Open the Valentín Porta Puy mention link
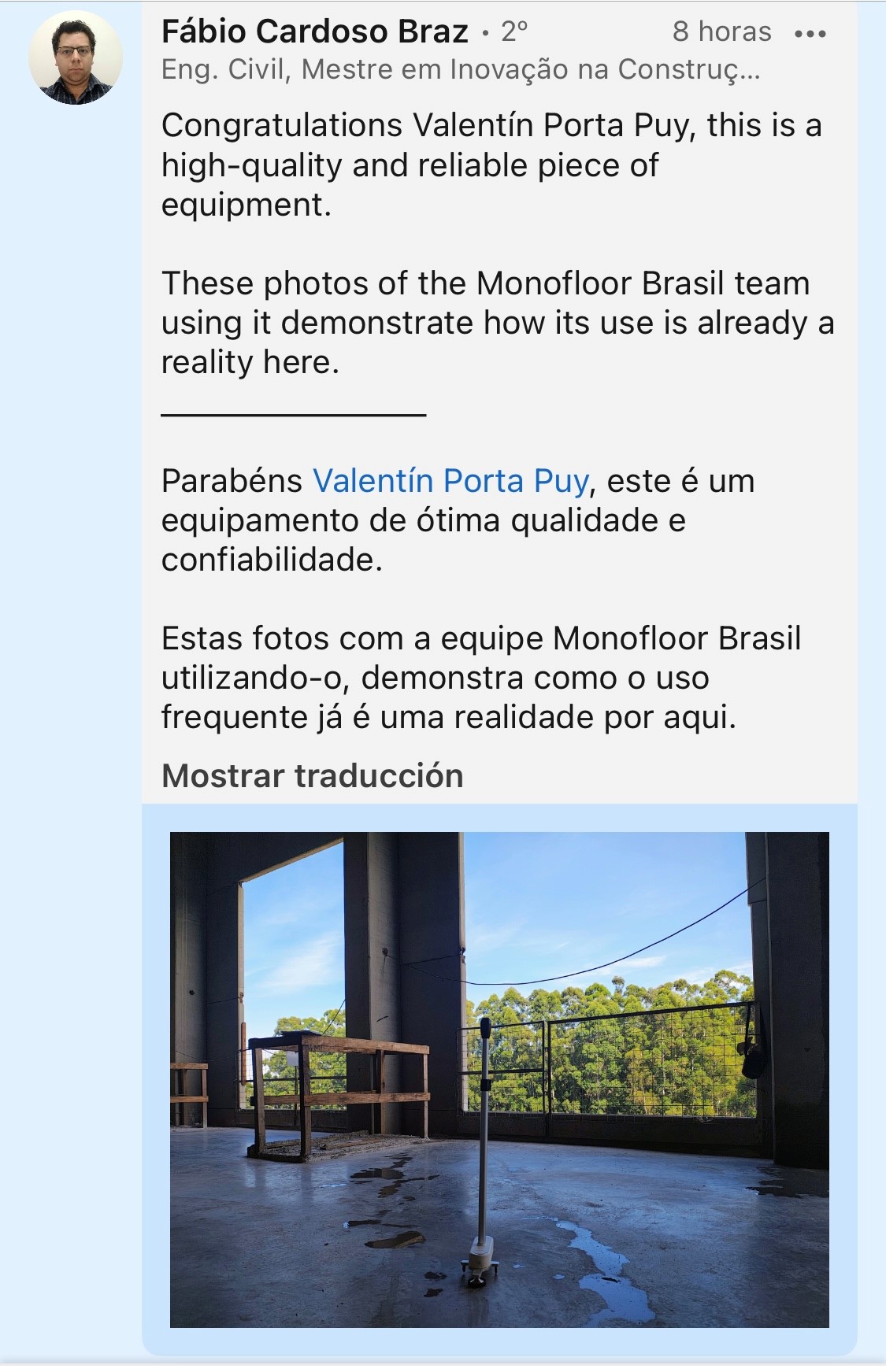 [450, 480]
